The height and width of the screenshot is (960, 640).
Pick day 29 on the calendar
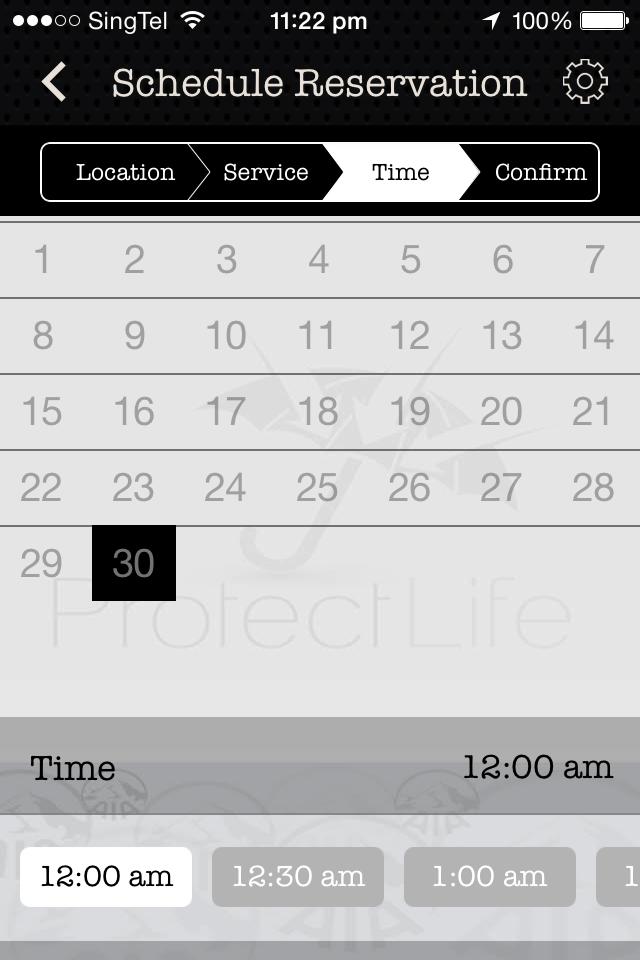pos(42,563)
